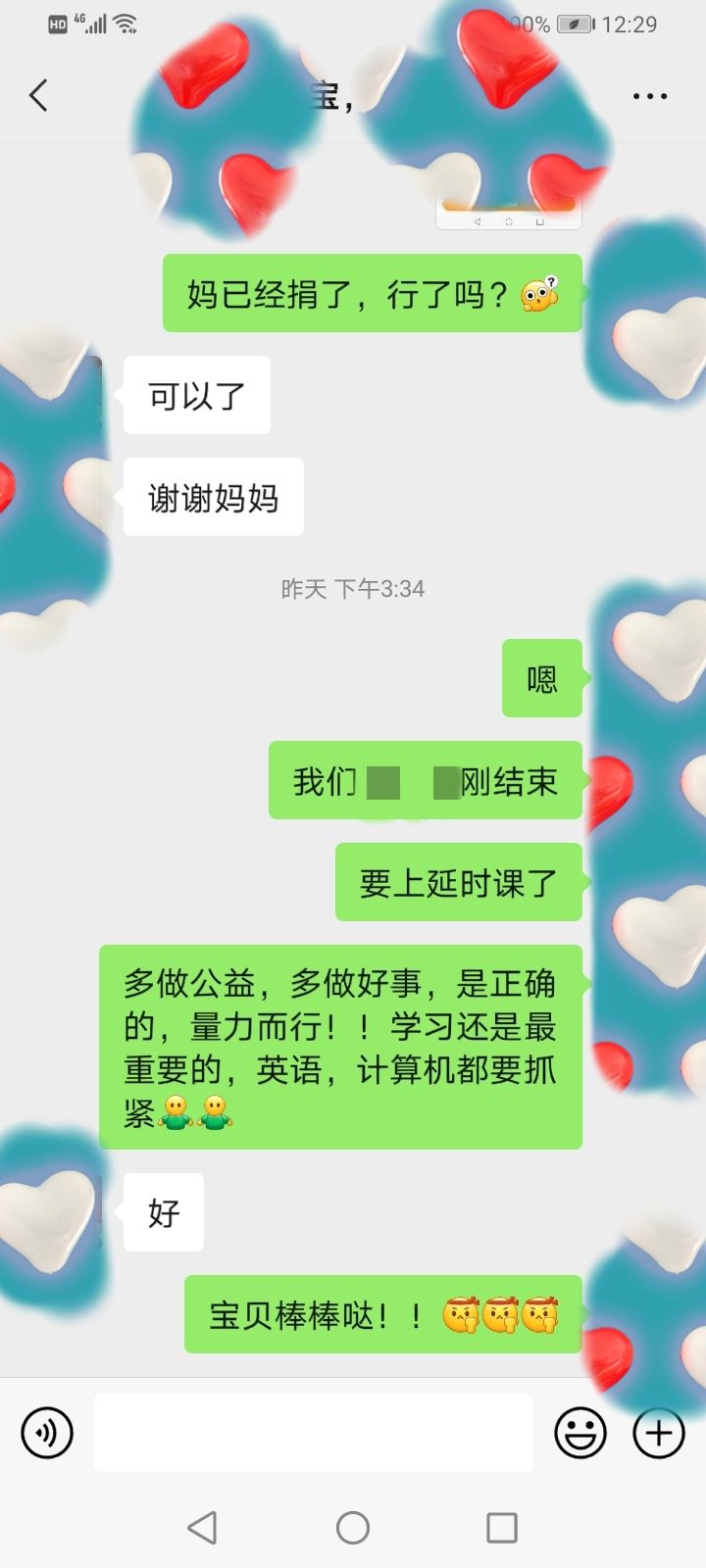Switch to voice message input

click(47, 1433)
